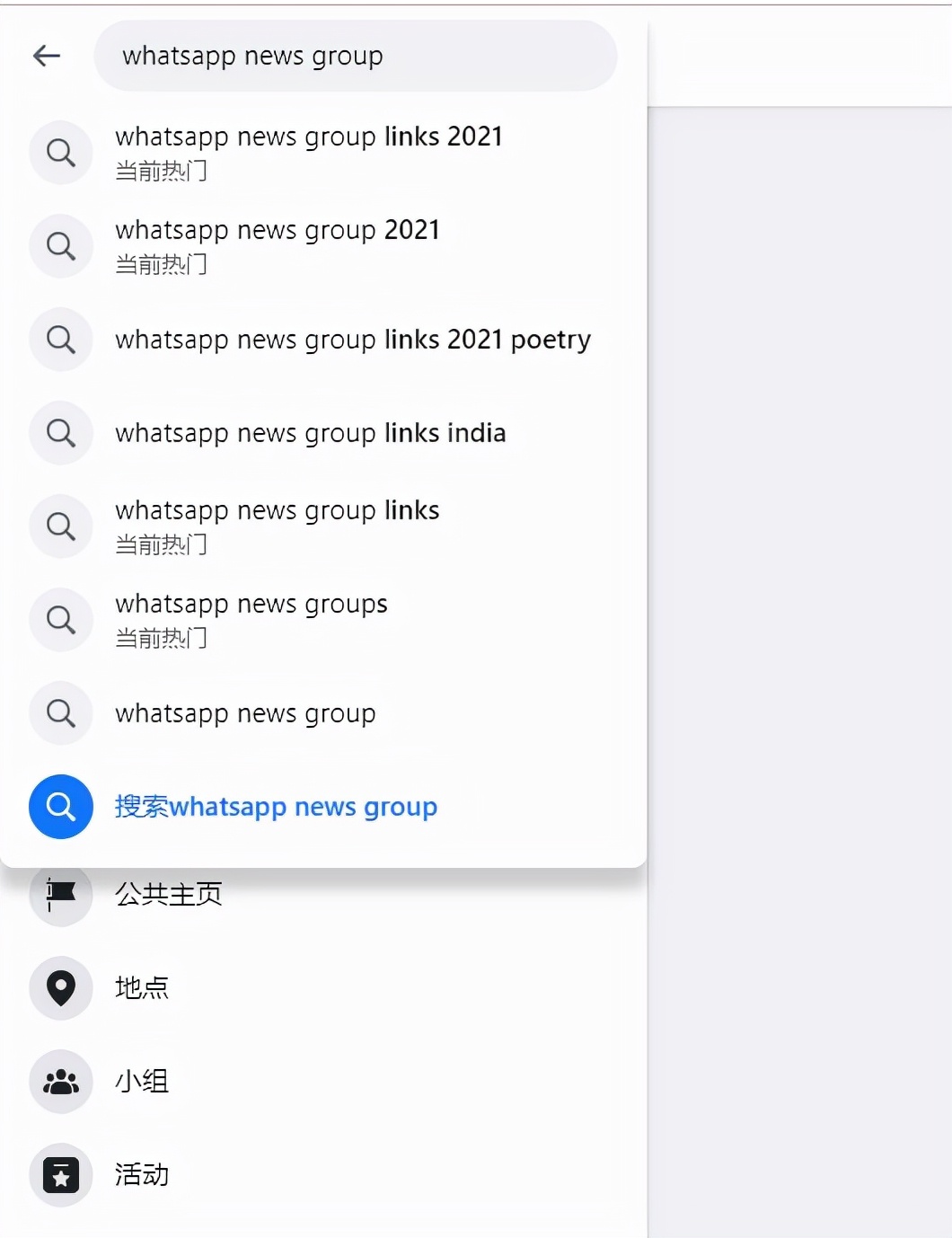This screenshot has height=1238, width=952.
Task: Click the 公共主页 flag icon
Action: tap(60, 895)
